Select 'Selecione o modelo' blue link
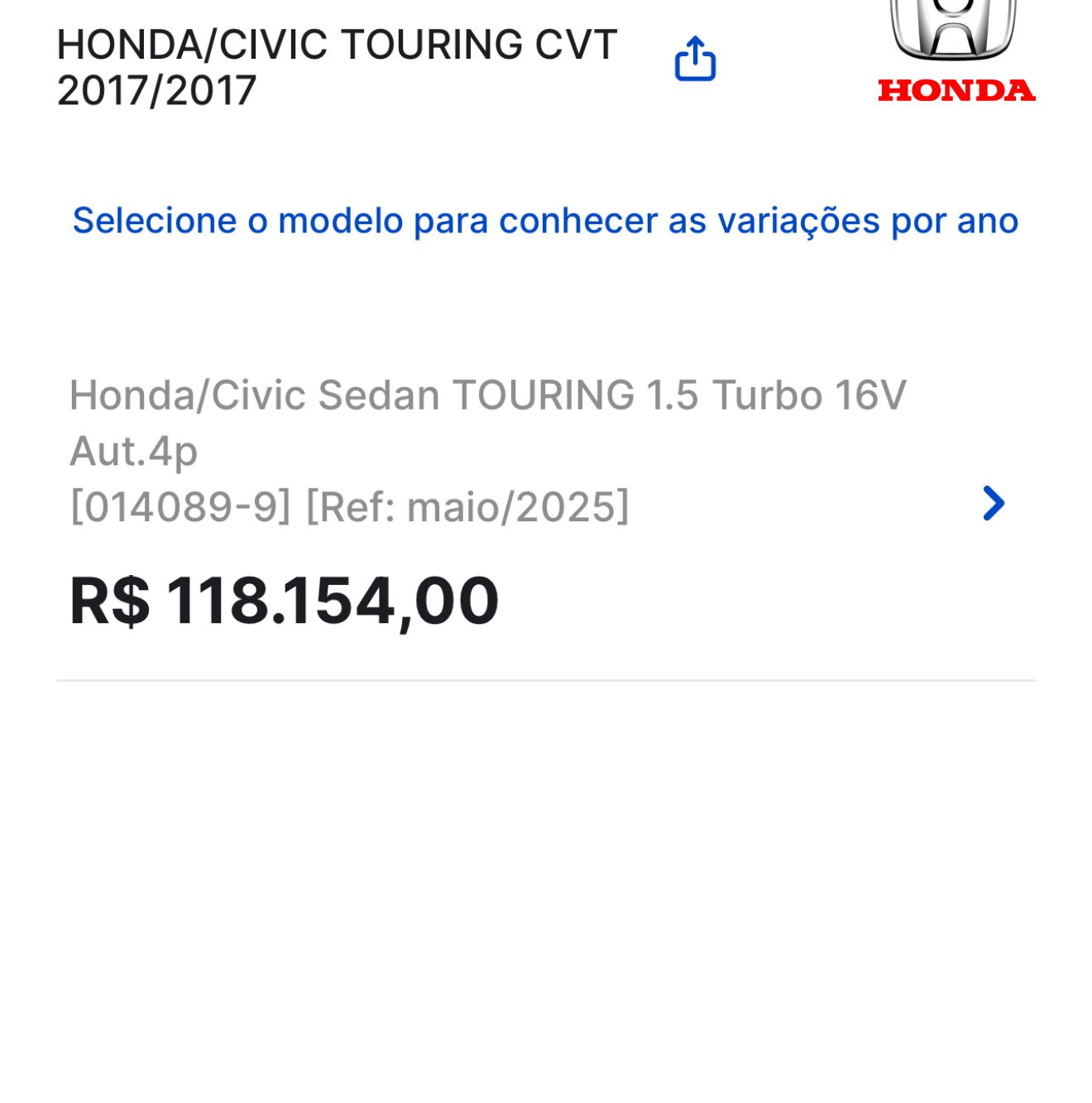This screenshot has width=1092, height=1103. 546,220
